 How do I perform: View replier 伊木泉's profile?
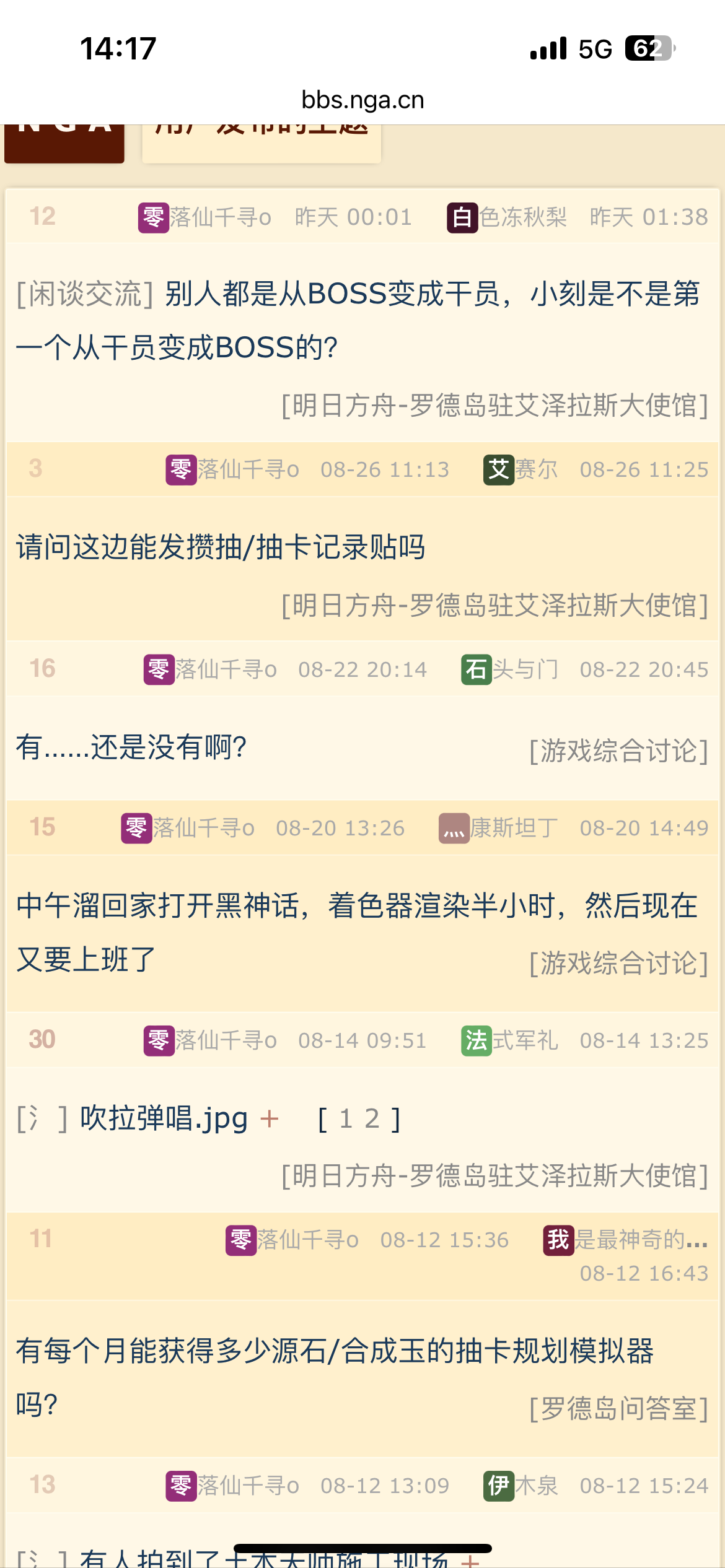(x=521, y=1486)
